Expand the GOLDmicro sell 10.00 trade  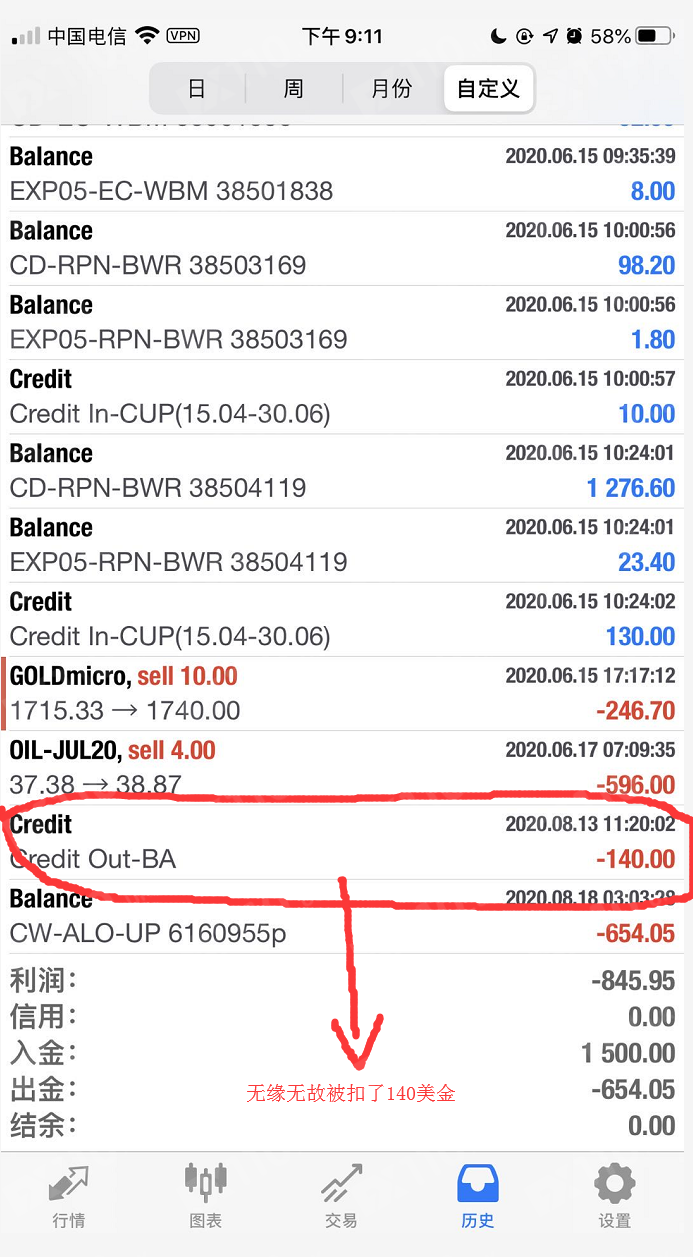346,694
